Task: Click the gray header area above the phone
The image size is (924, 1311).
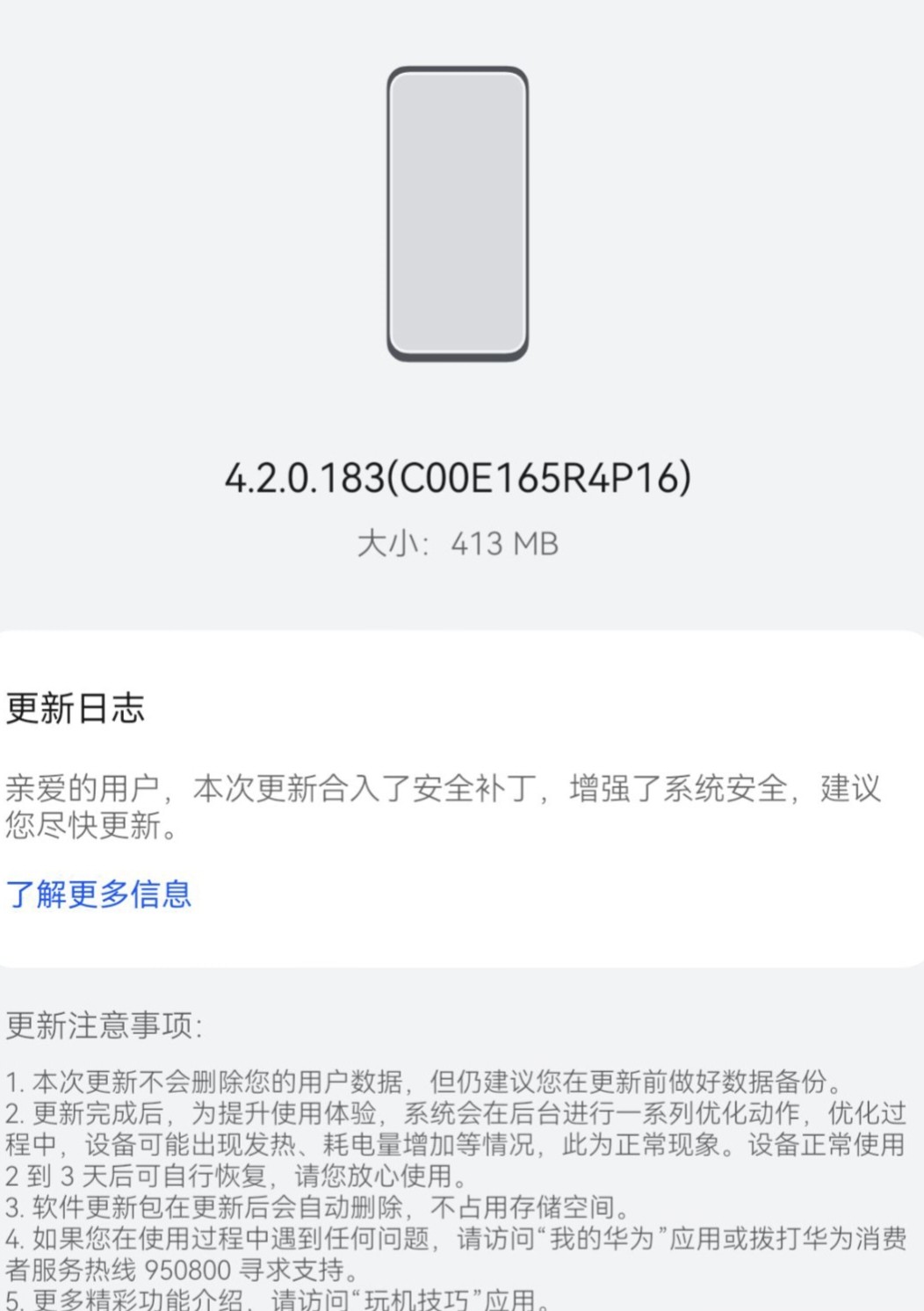Action: [458, 31]
